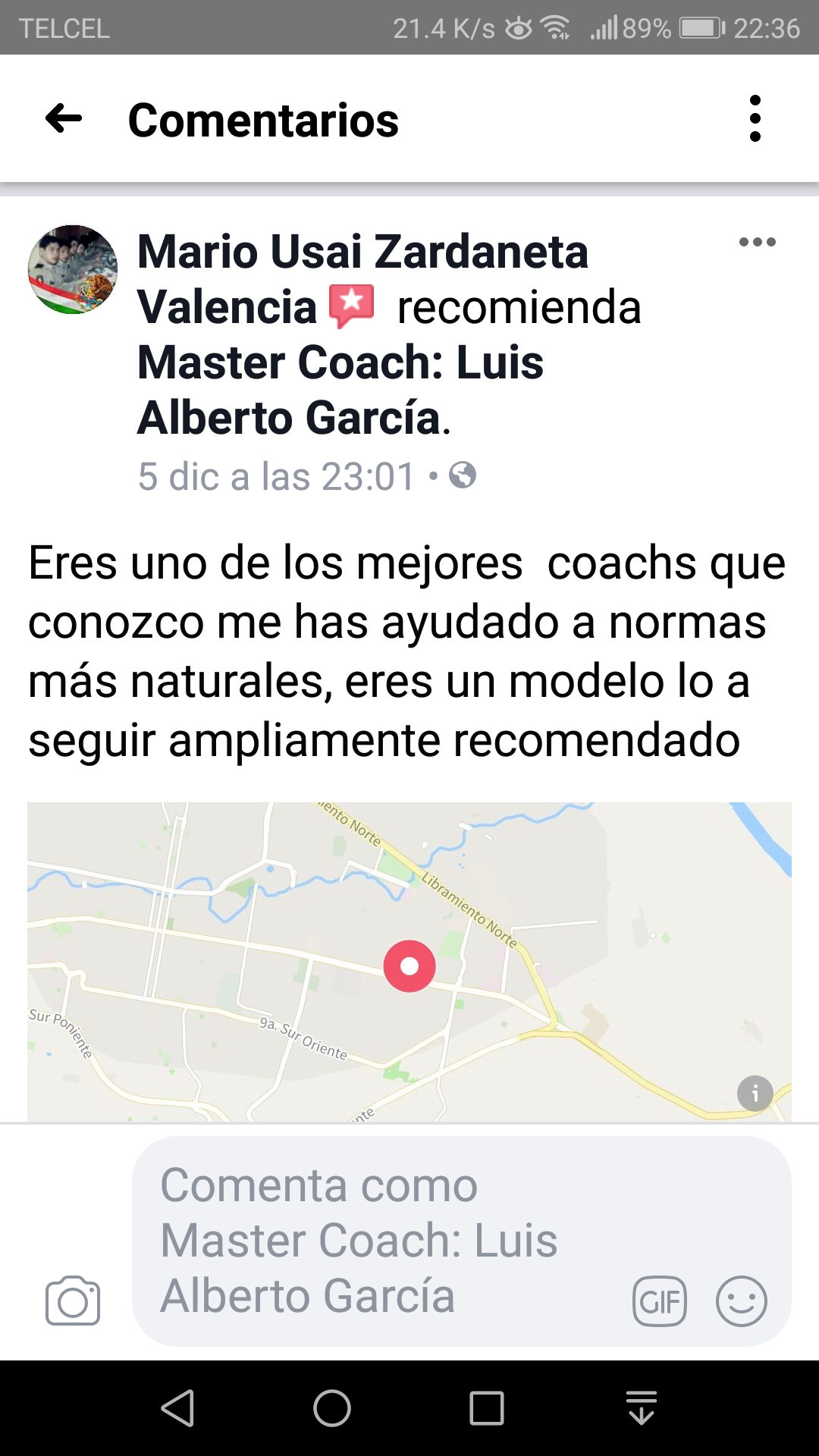This screenshot has height=1456, width=819.
Task: Open Mario Usai Zardaneta Valencia's profile picture
Action: pyautogui.click(x=73, y=270)
